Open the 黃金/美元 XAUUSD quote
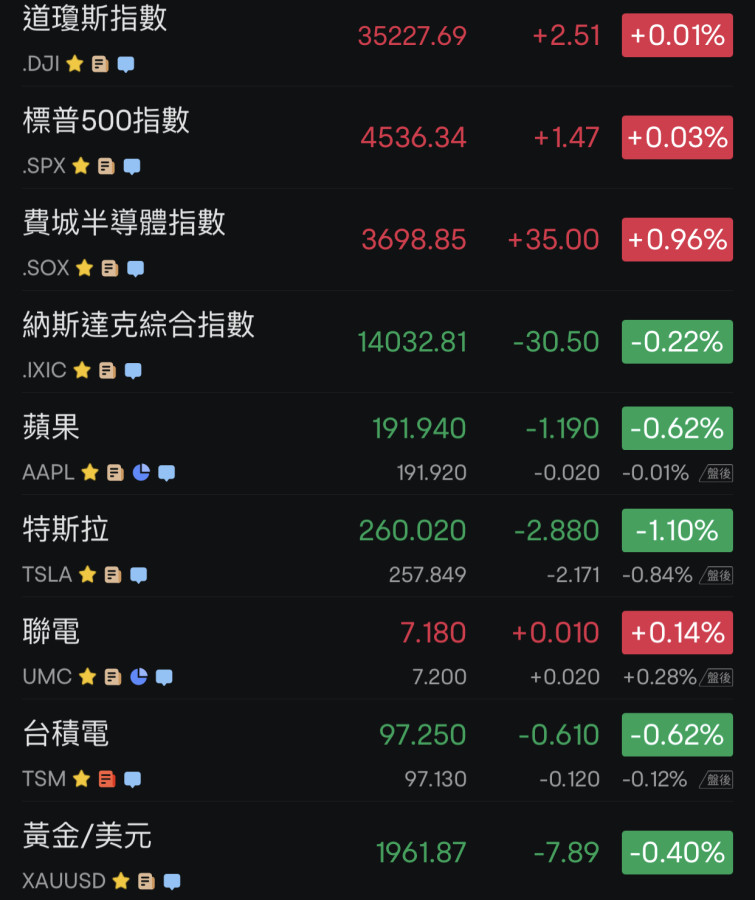The image size is (755, 900). point(88,836)
